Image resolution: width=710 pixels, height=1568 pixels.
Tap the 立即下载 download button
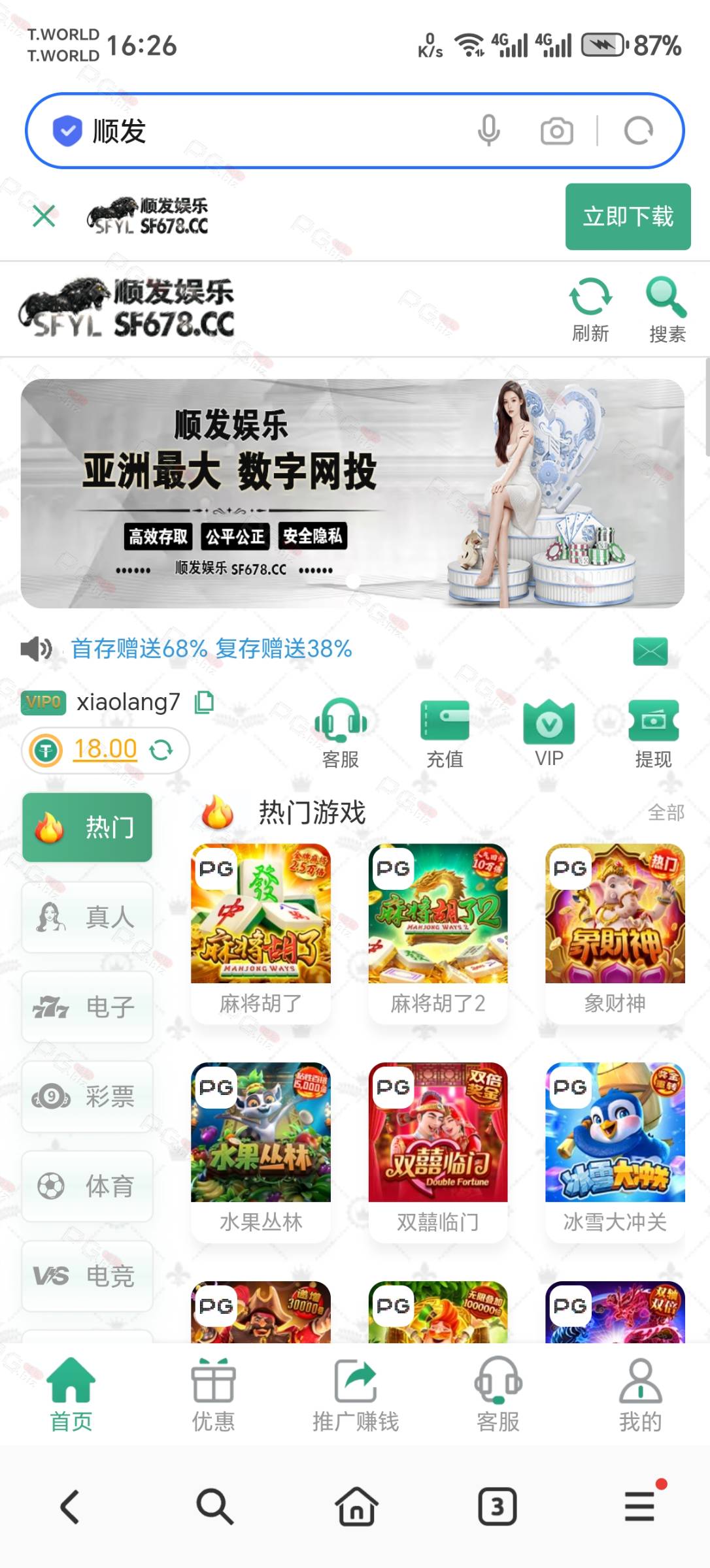click(x=628, y=216)
